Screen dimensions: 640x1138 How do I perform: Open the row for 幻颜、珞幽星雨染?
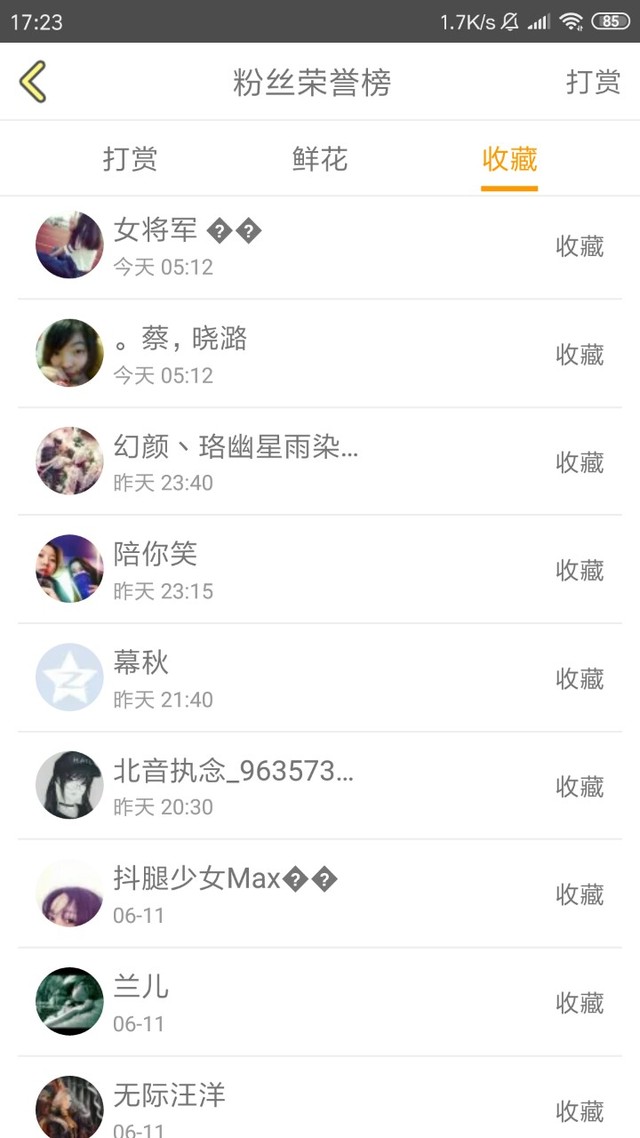[320, 462]
